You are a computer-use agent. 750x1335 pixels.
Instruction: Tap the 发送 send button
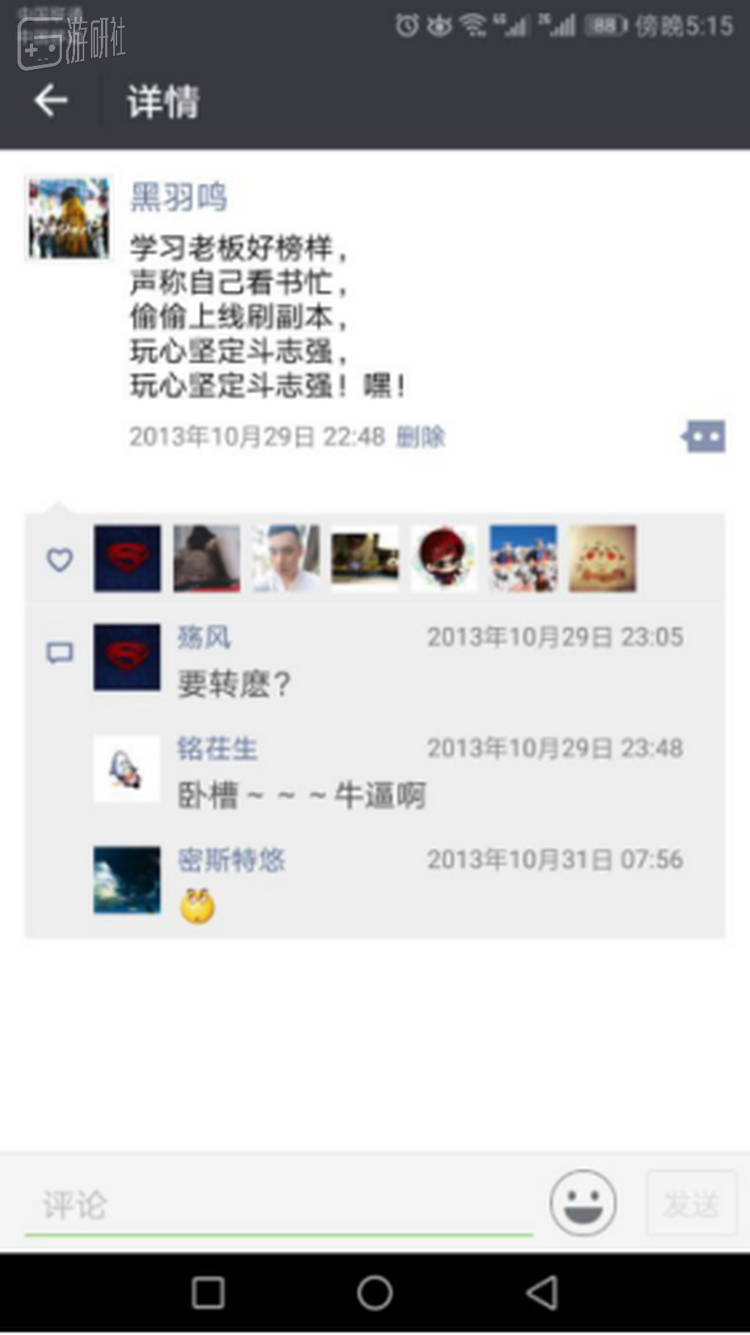[693, 1204]
